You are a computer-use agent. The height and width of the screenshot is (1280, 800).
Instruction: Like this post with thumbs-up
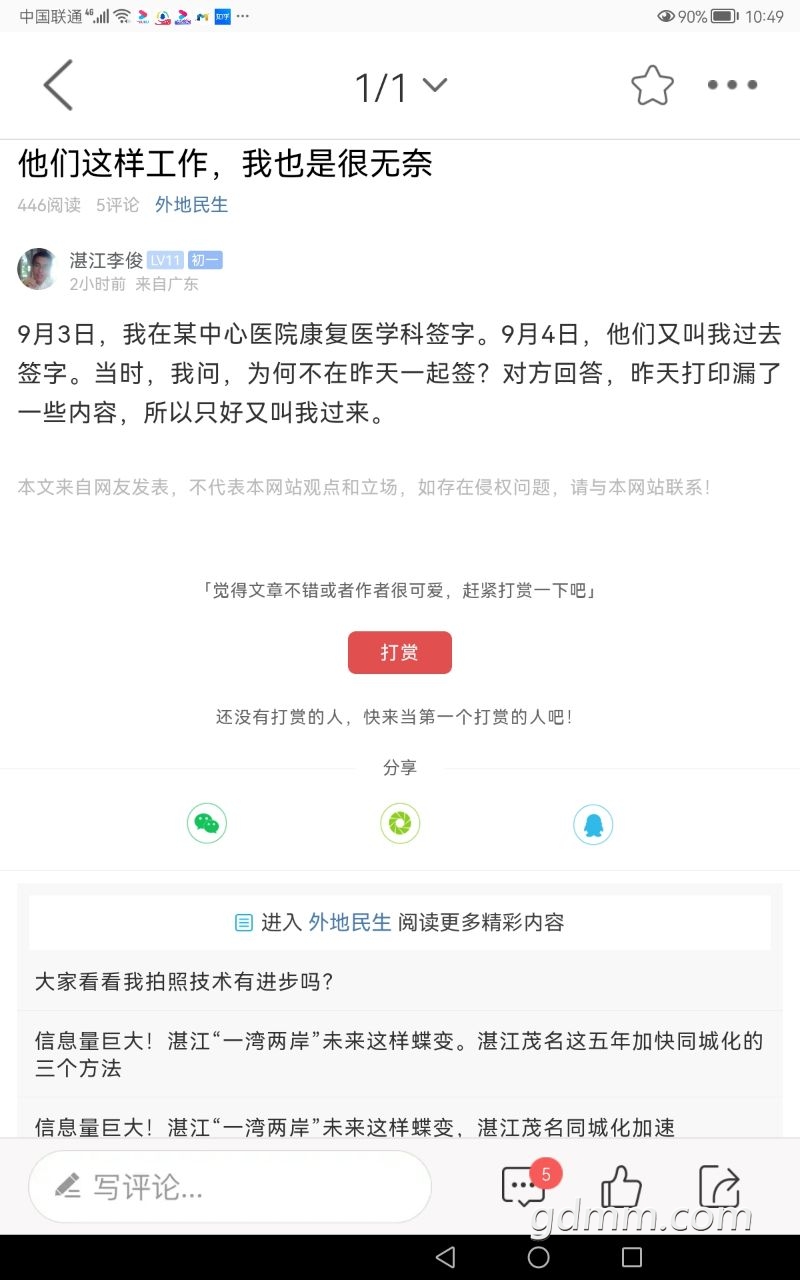click(x=620, y=1187)
